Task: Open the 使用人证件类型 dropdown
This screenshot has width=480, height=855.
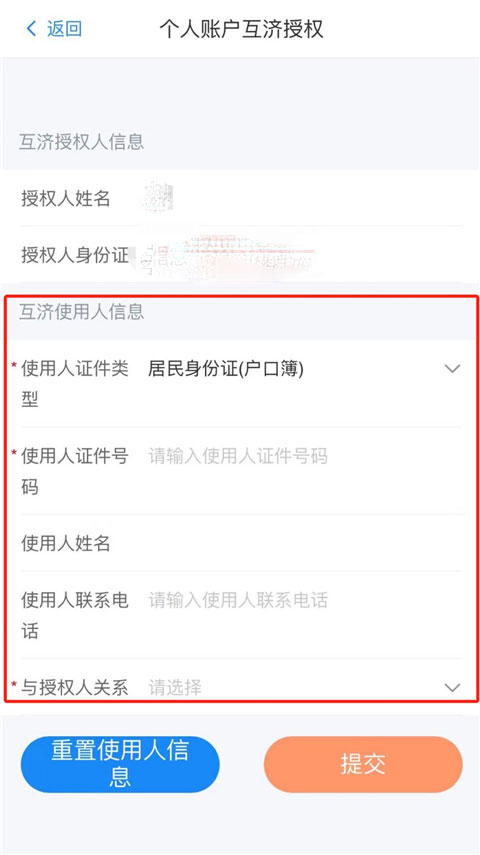Action: click(x=304, y=369)
